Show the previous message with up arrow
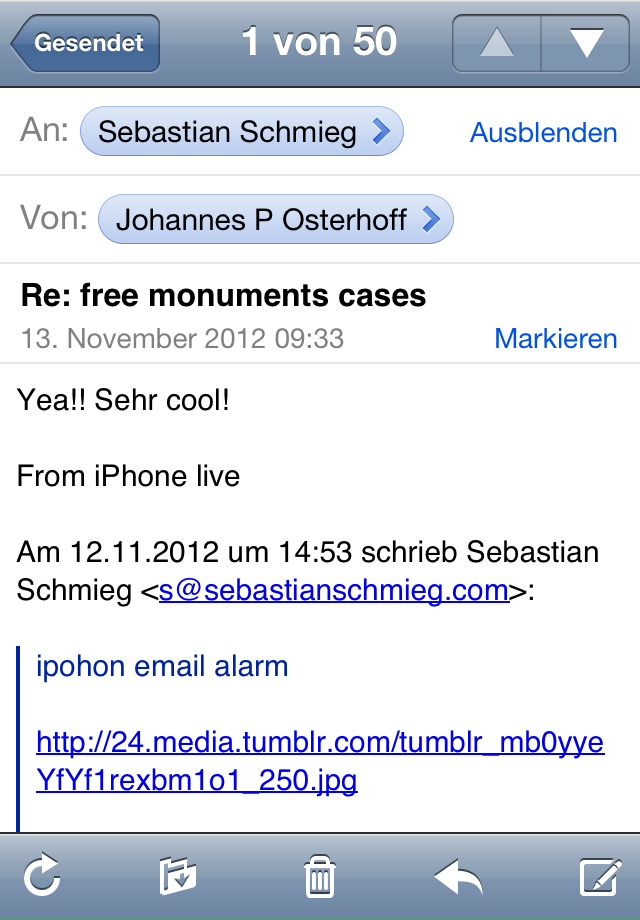 click(497, 43)
